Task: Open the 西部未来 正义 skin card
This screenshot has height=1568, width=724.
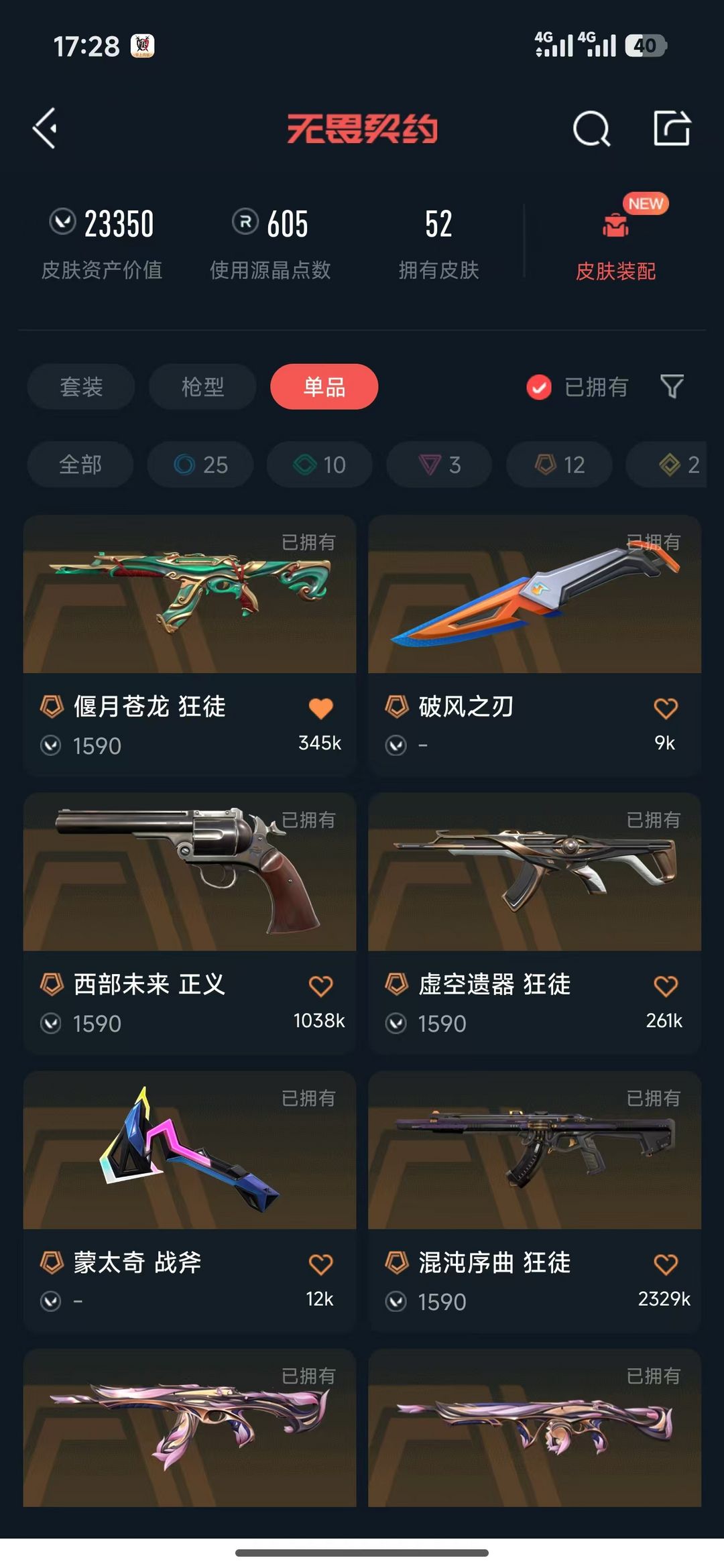Action: click(x=190, y=924)
